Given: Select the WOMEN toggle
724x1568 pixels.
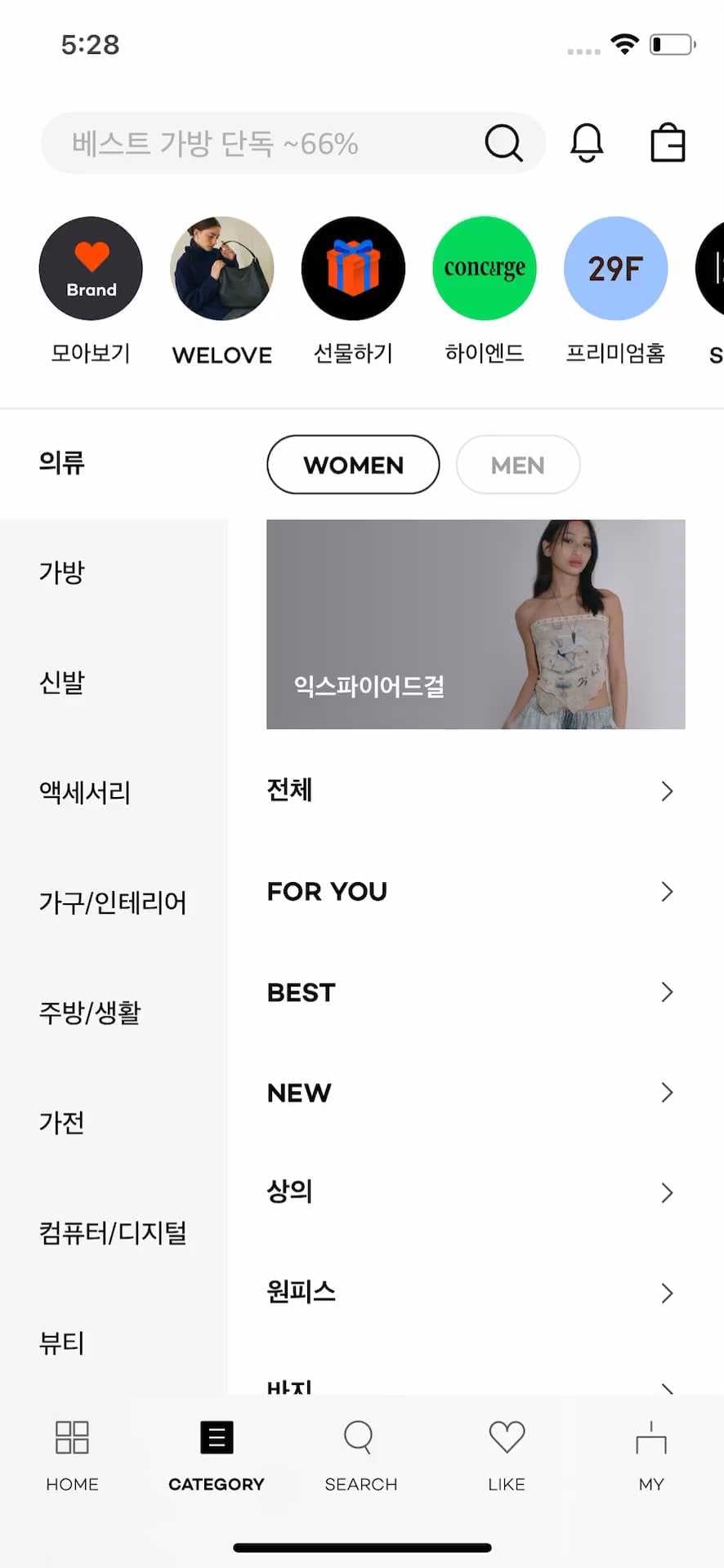Looking at the screenshot, I should click(x=353, y=465).
